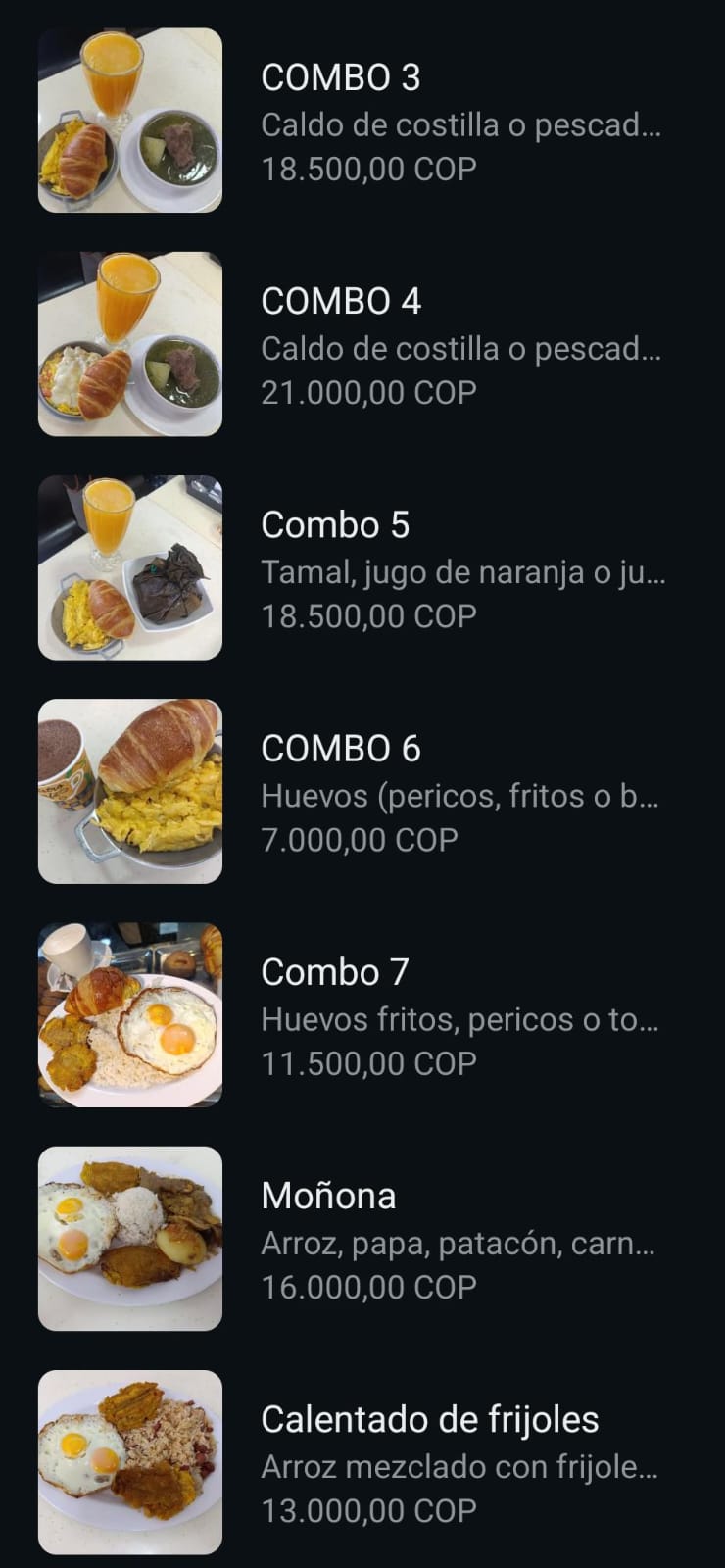Click the Moñona plate photo
The width and height of the screenshot is (725, 1568).
(x=131, y=1238)
